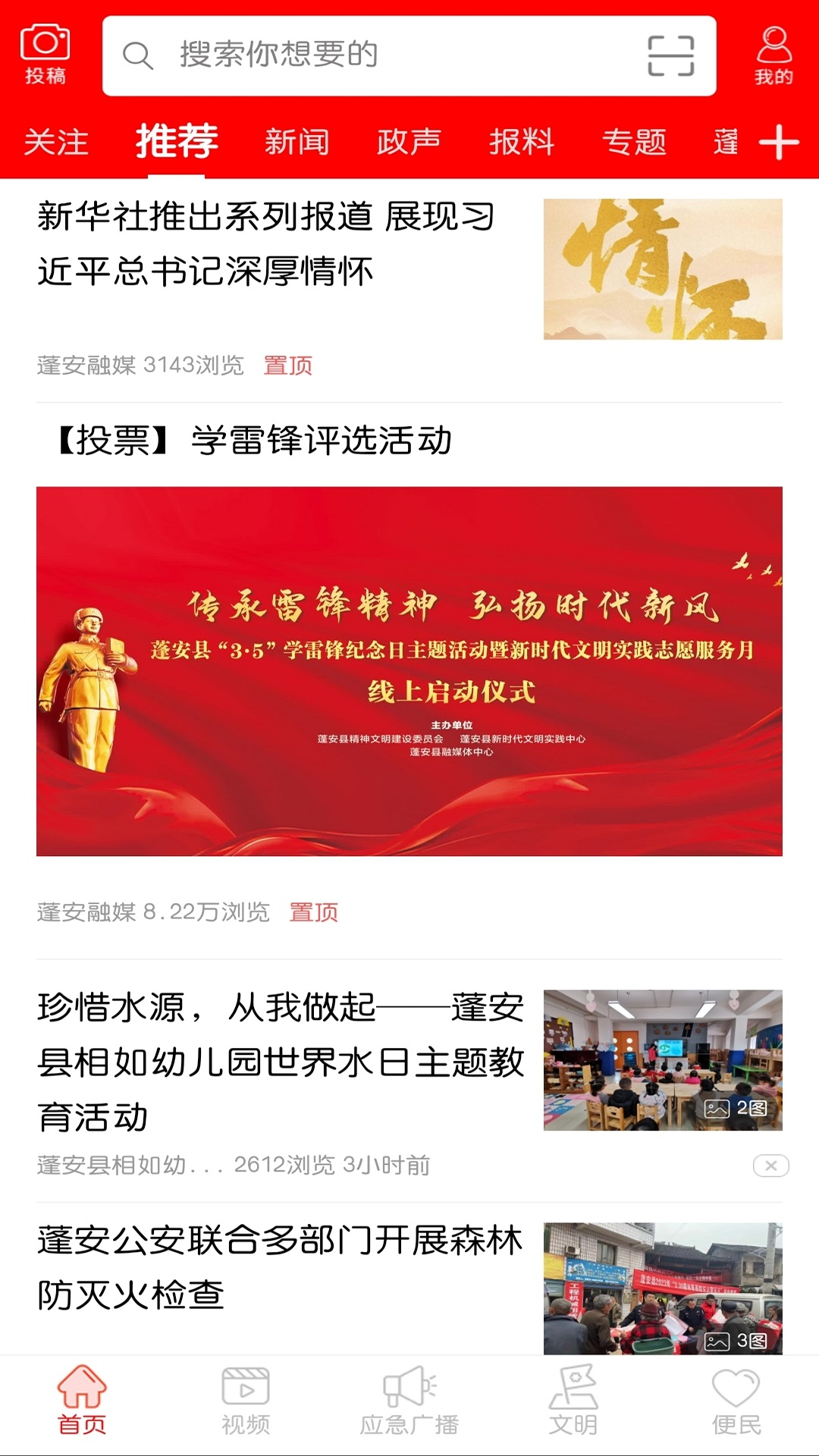The height and width of the screenshot is (1456, 819).
Task: Open the 投稿 camera submission icon
Action: pos(45,55)
